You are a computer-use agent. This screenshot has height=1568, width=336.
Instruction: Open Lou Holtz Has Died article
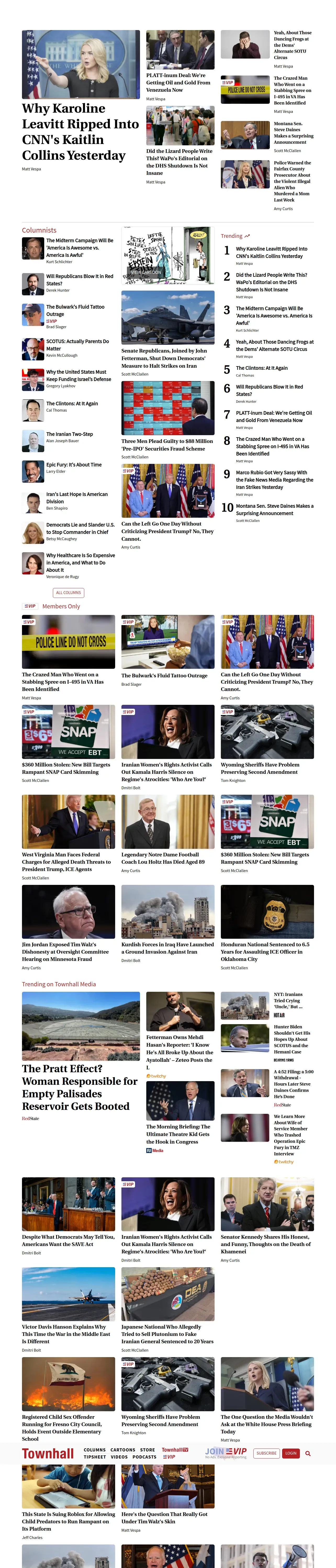[x=163, y=858]
